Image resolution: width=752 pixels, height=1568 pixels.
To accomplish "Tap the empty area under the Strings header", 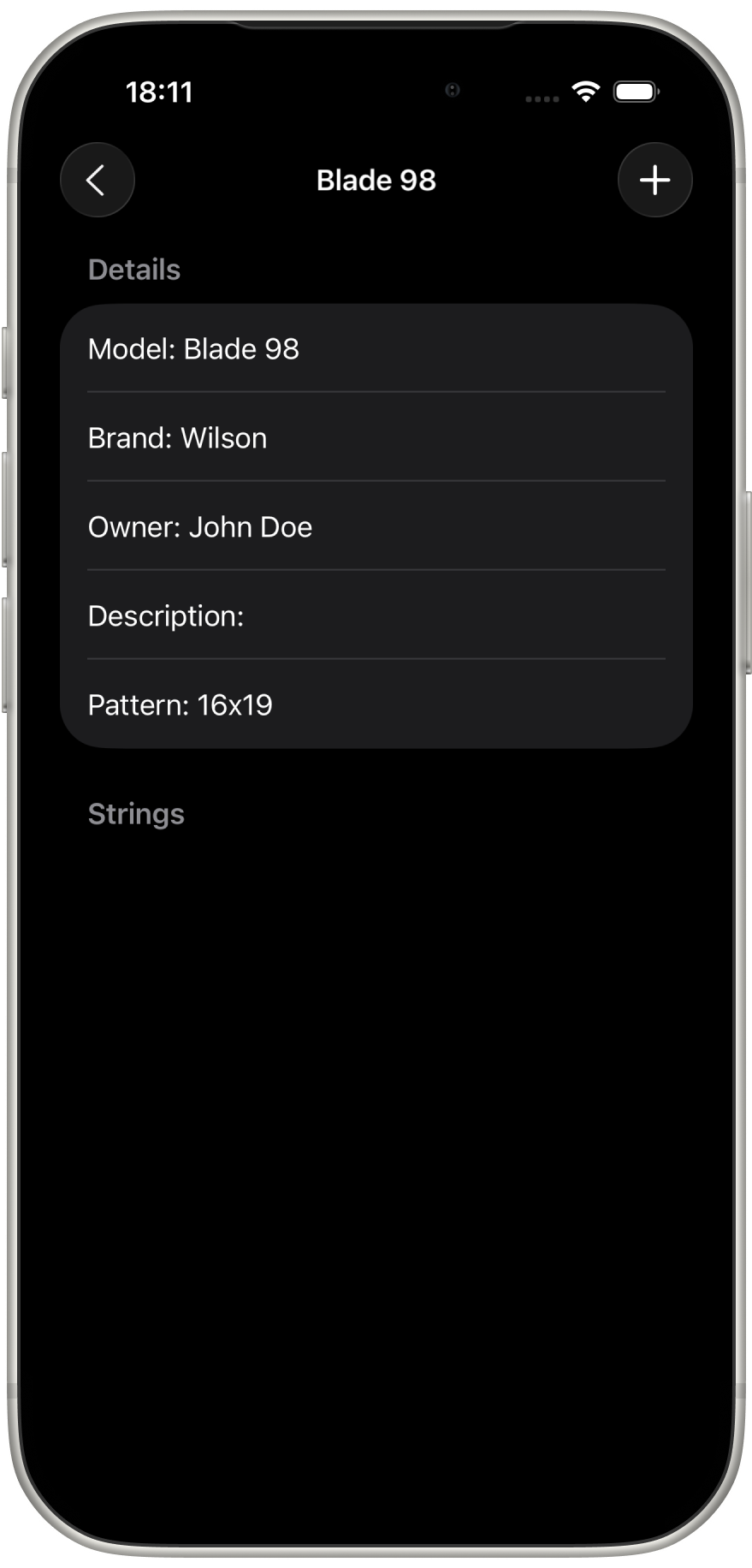I will [x=376, y=899].
